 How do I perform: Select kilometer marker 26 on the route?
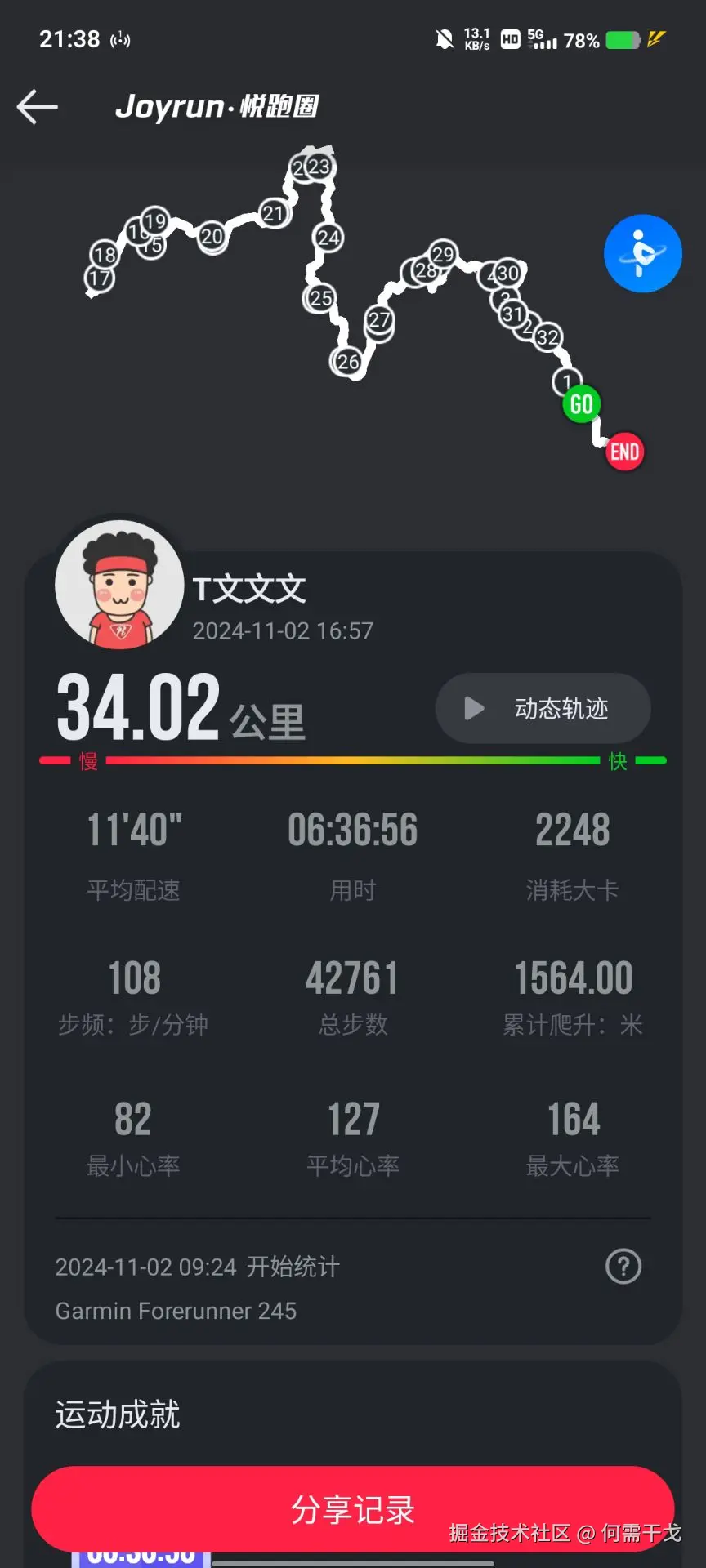pyautogui.click(x=346, y=359)
